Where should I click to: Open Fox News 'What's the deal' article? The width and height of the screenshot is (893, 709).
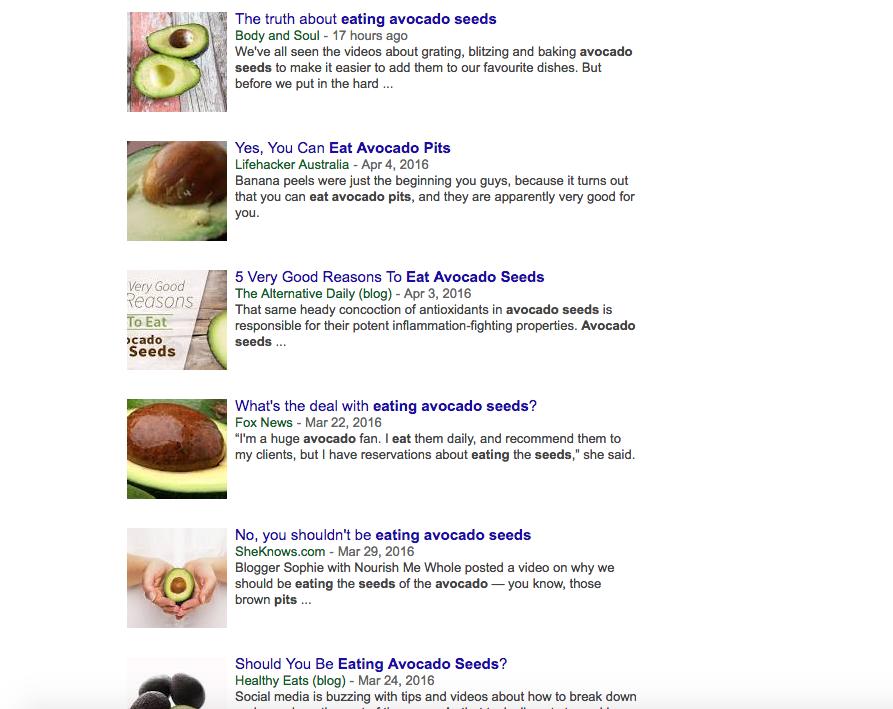point(385,406)
